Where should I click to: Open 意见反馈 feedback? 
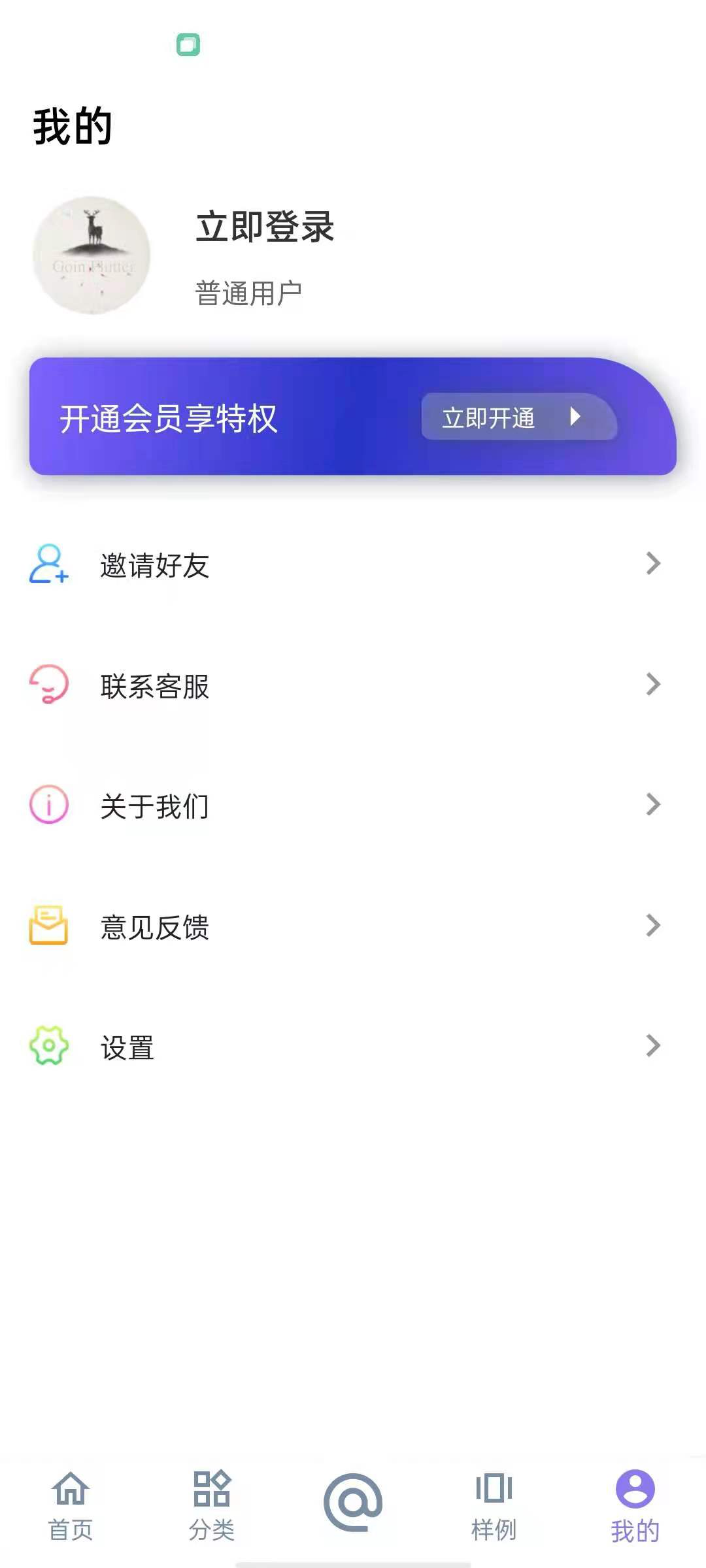click(x=353, y=926)
